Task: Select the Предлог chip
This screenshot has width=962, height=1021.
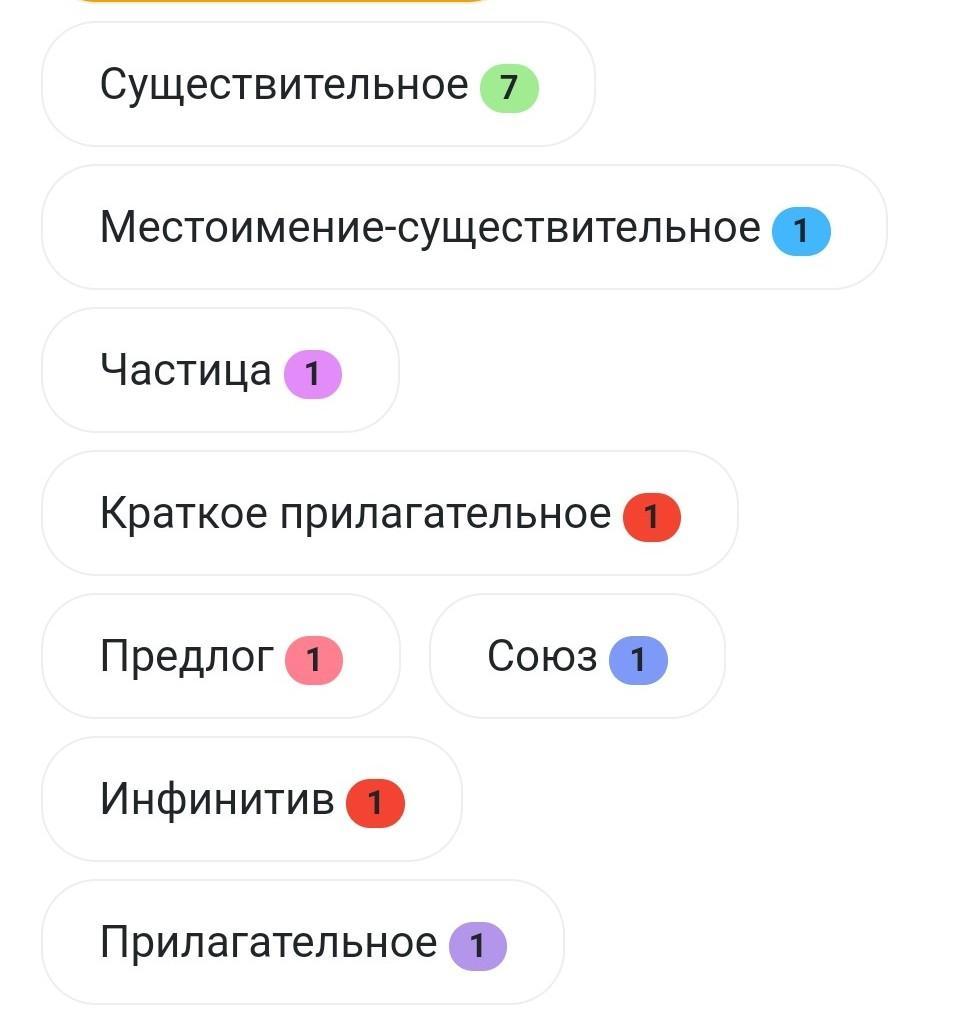Action: [x=220, y=657]
